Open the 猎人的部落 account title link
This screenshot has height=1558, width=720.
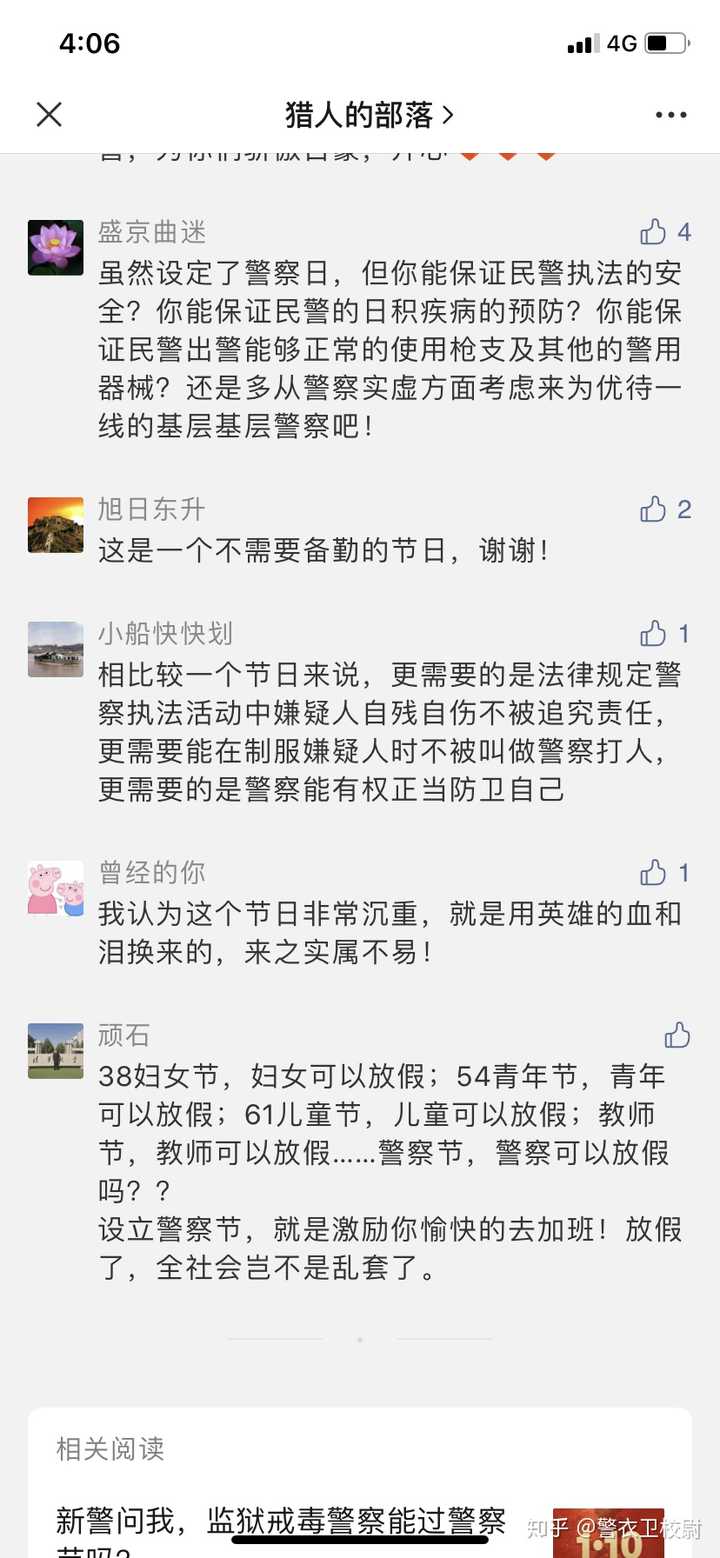click(368, 115)
